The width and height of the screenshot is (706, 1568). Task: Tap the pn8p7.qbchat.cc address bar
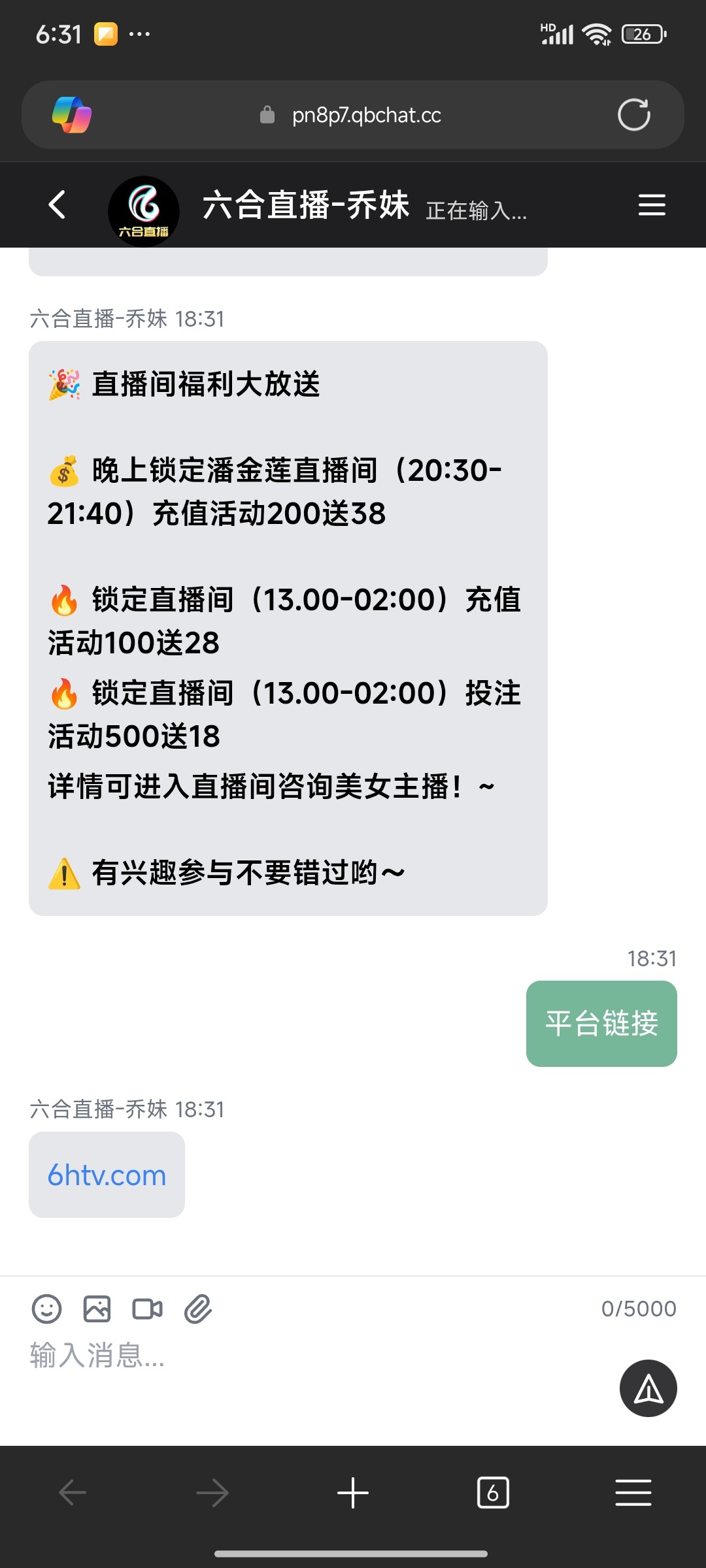(x=366, y=115)
